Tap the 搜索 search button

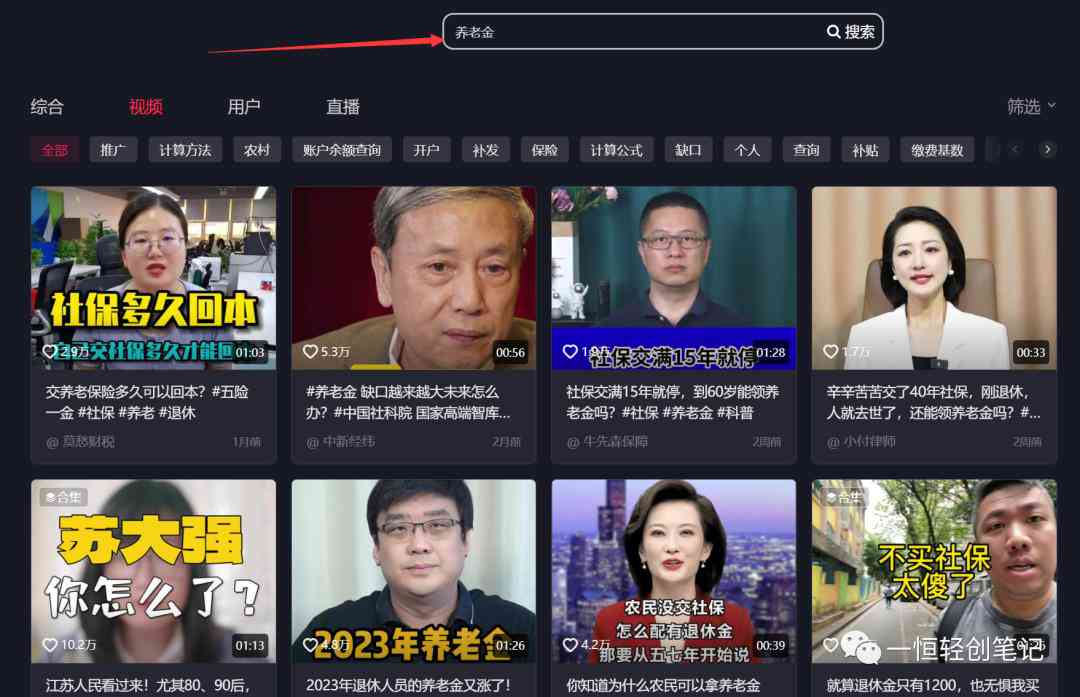[851, 32]
